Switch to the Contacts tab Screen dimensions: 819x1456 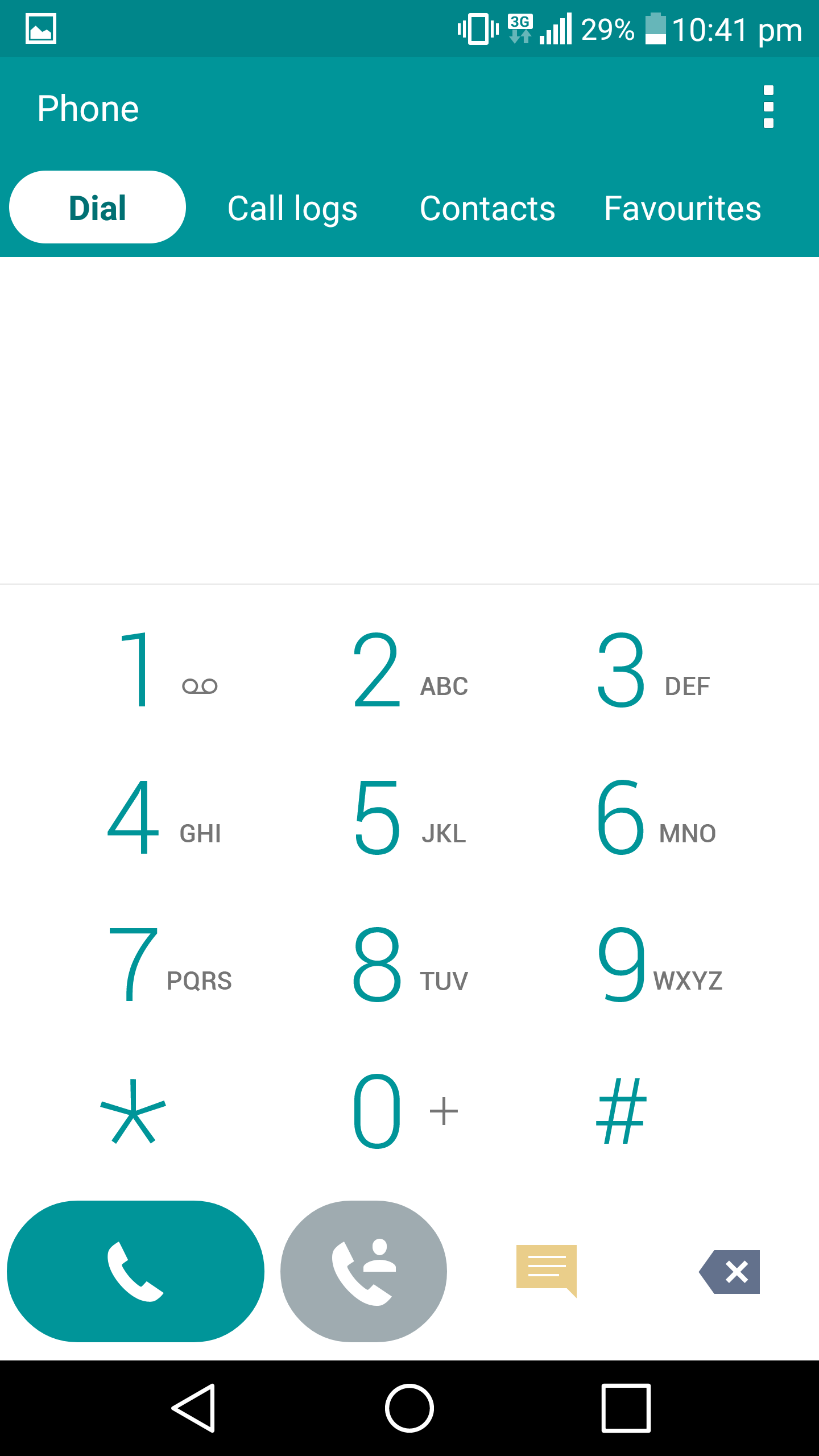coord(487,208)
